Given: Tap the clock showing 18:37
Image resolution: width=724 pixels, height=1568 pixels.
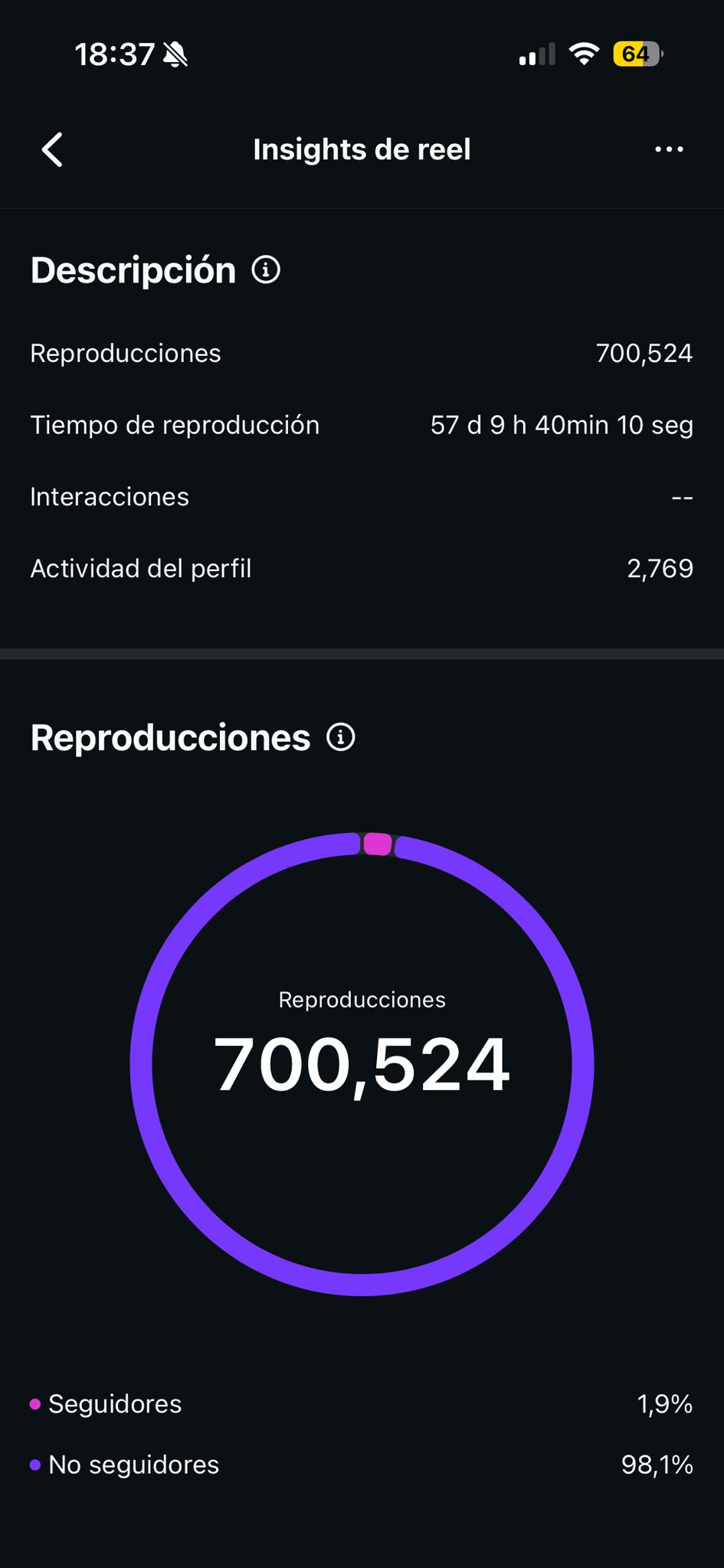Looking at the screenshot, I should click(113, 54).
